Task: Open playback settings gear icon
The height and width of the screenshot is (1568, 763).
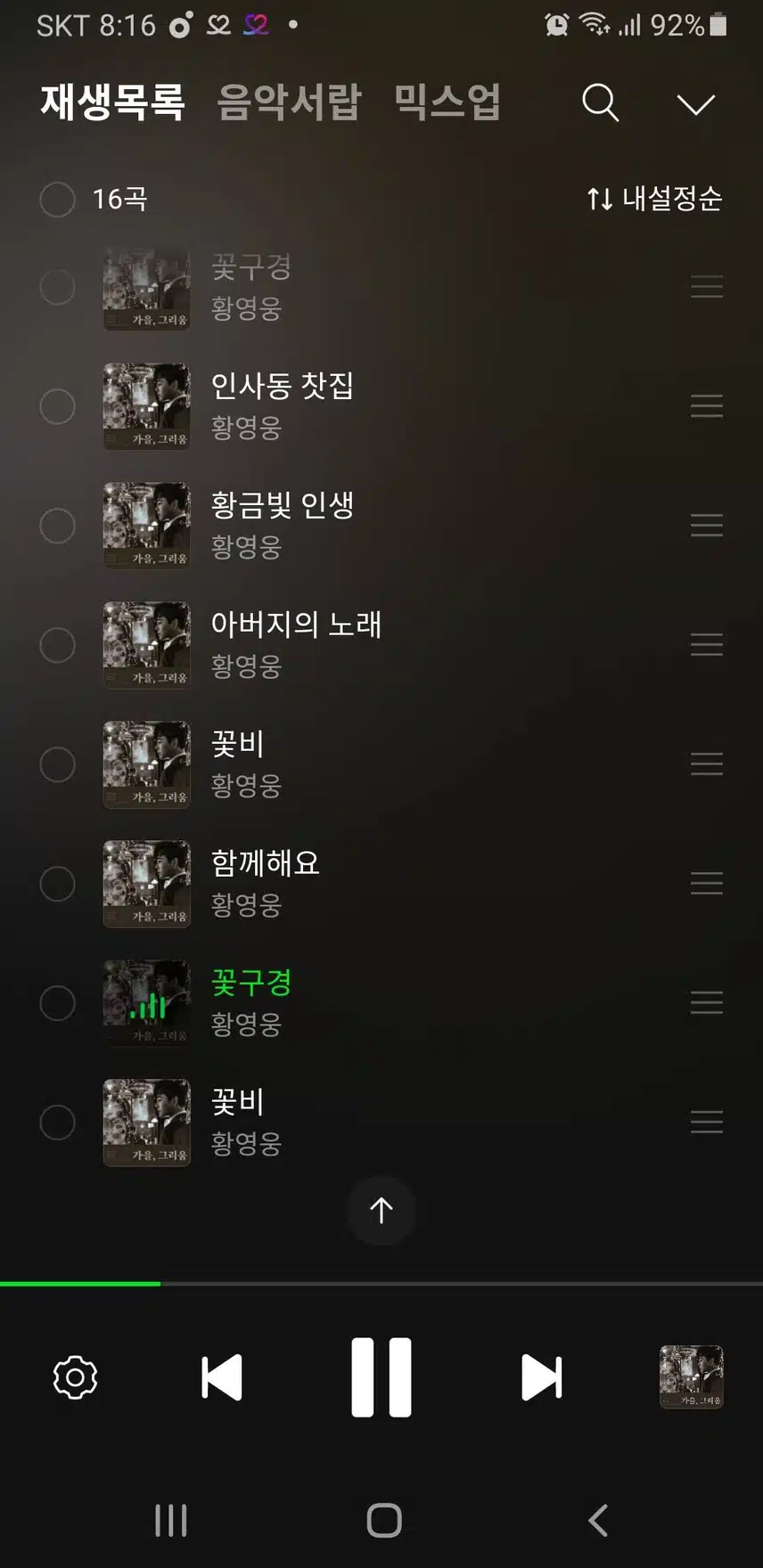Action: pyautogui.click(x=76, y=1377)
